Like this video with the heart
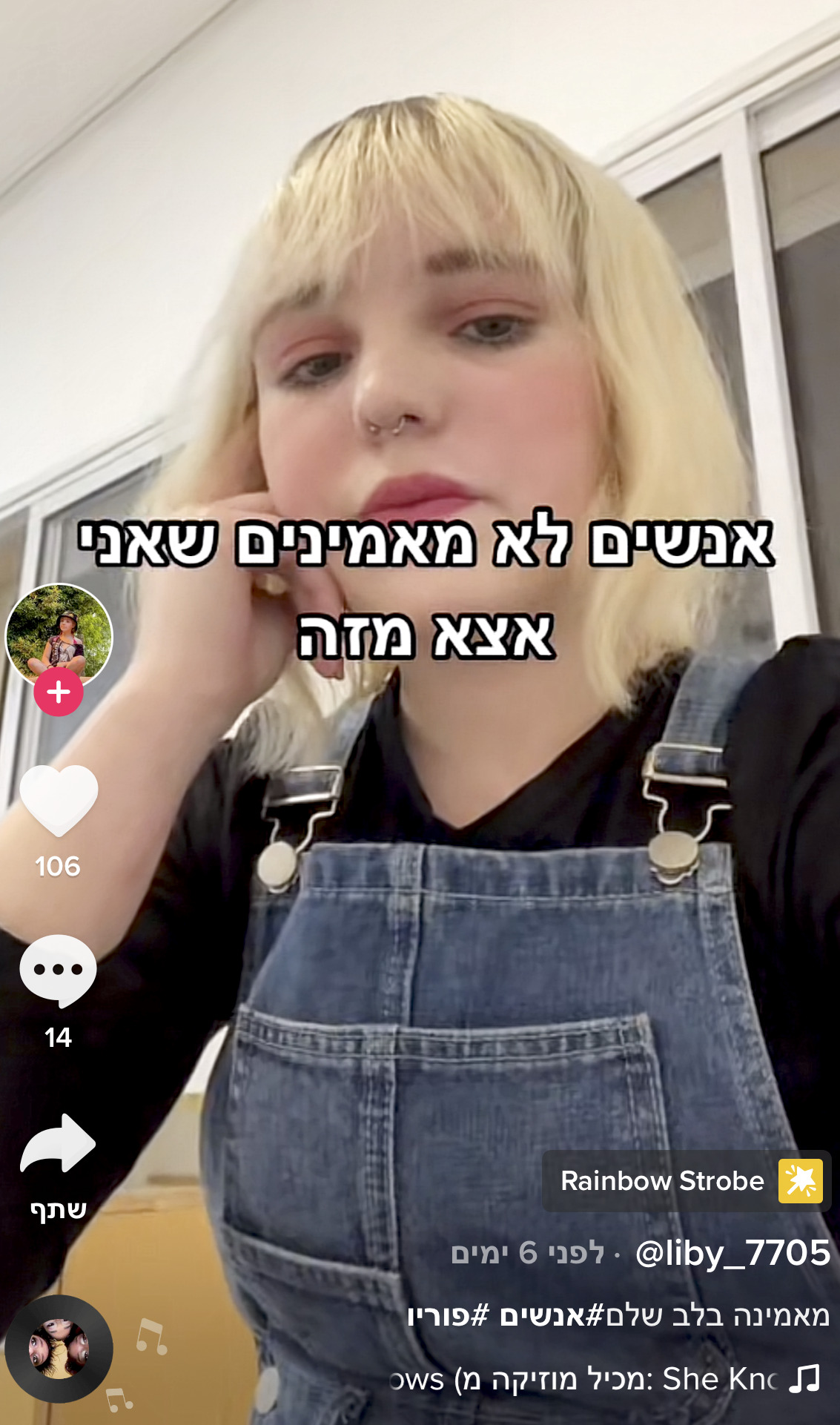Viewport: 840px width, 1425px height. 59,801
